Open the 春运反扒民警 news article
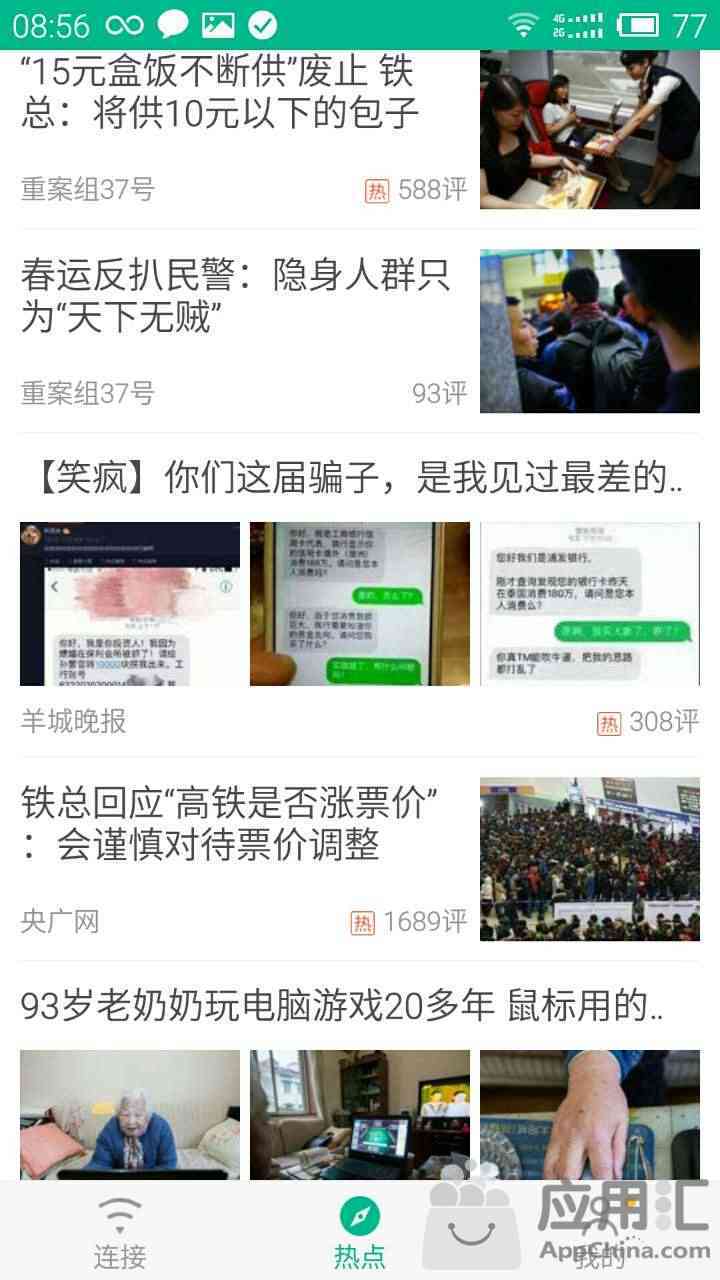 (x=236, y=297)
